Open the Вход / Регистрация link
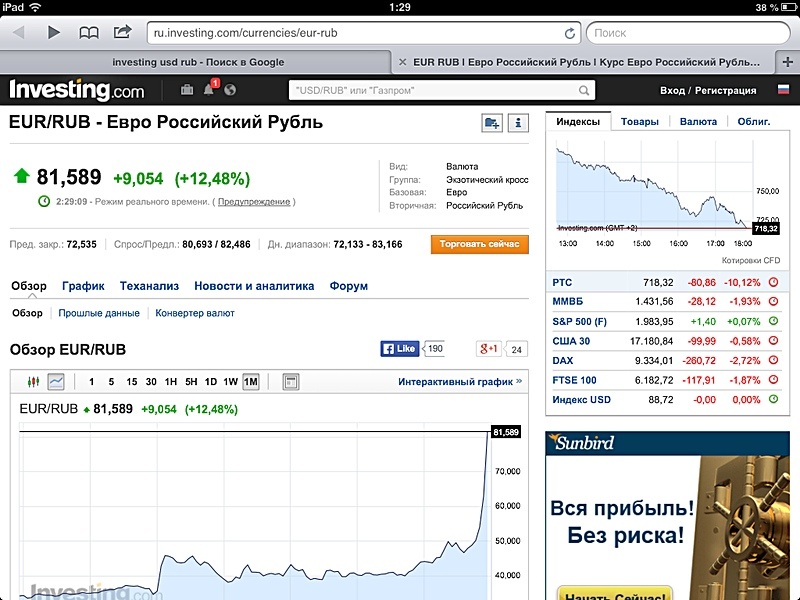 tap(708, 91)
